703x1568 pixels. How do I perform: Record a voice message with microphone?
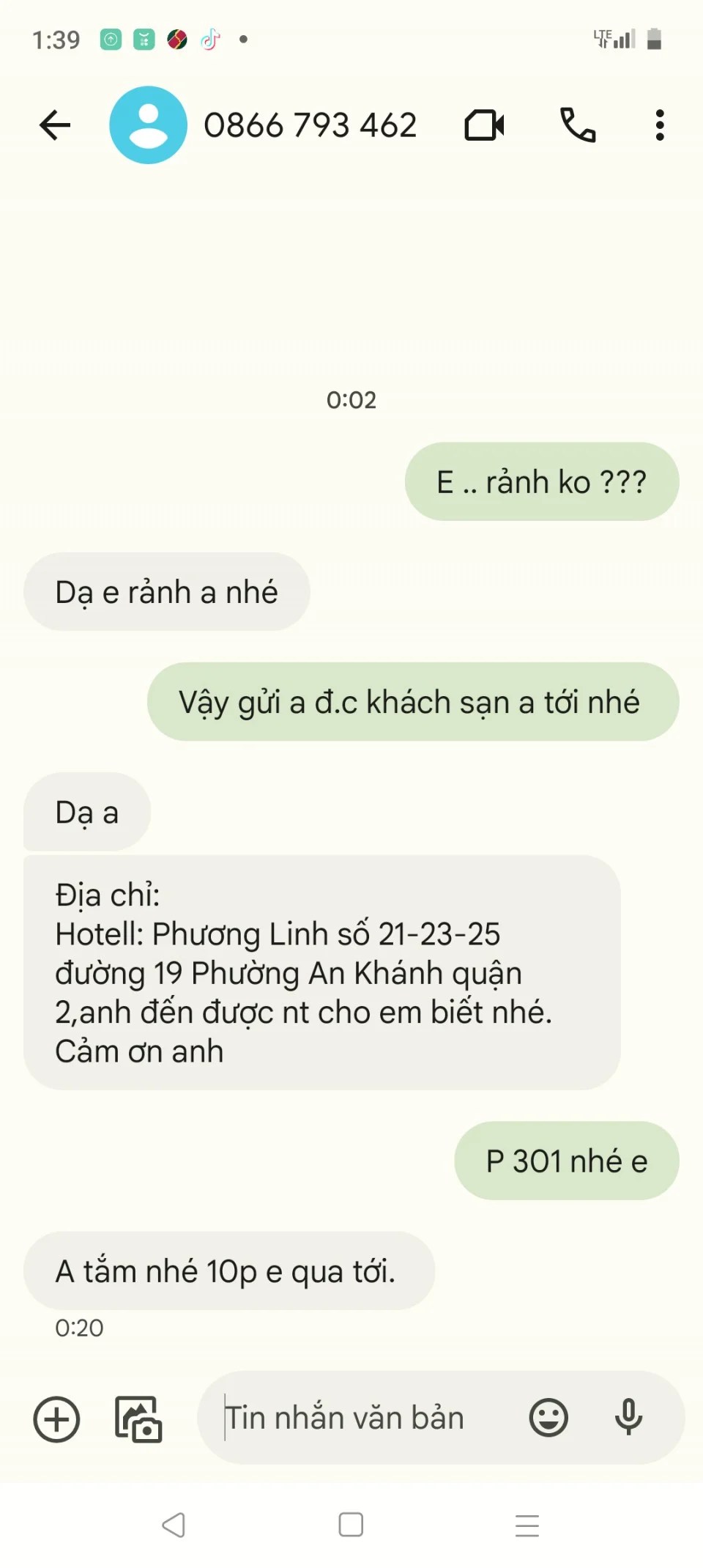pos(628,1418)
